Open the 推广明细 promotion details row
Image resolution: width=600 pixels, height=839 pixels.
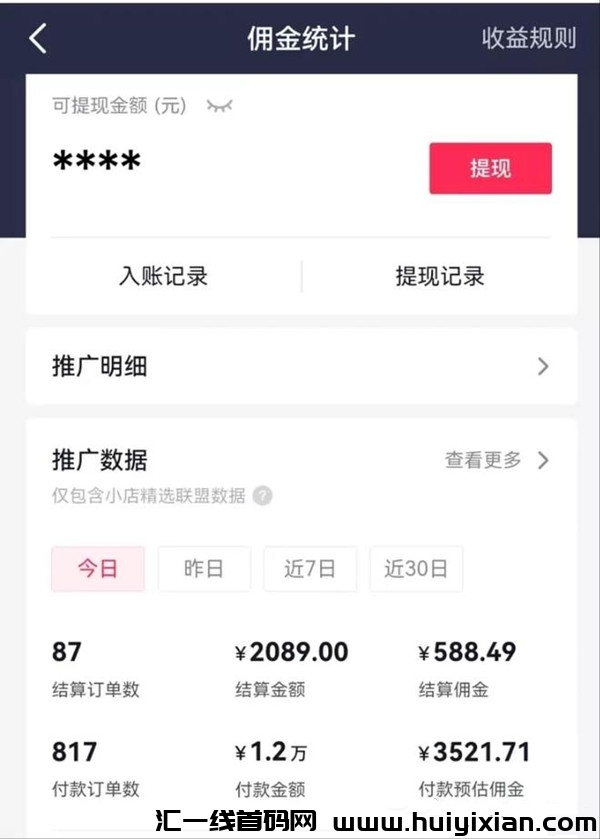pyautogui.click(x=300, y=366)
